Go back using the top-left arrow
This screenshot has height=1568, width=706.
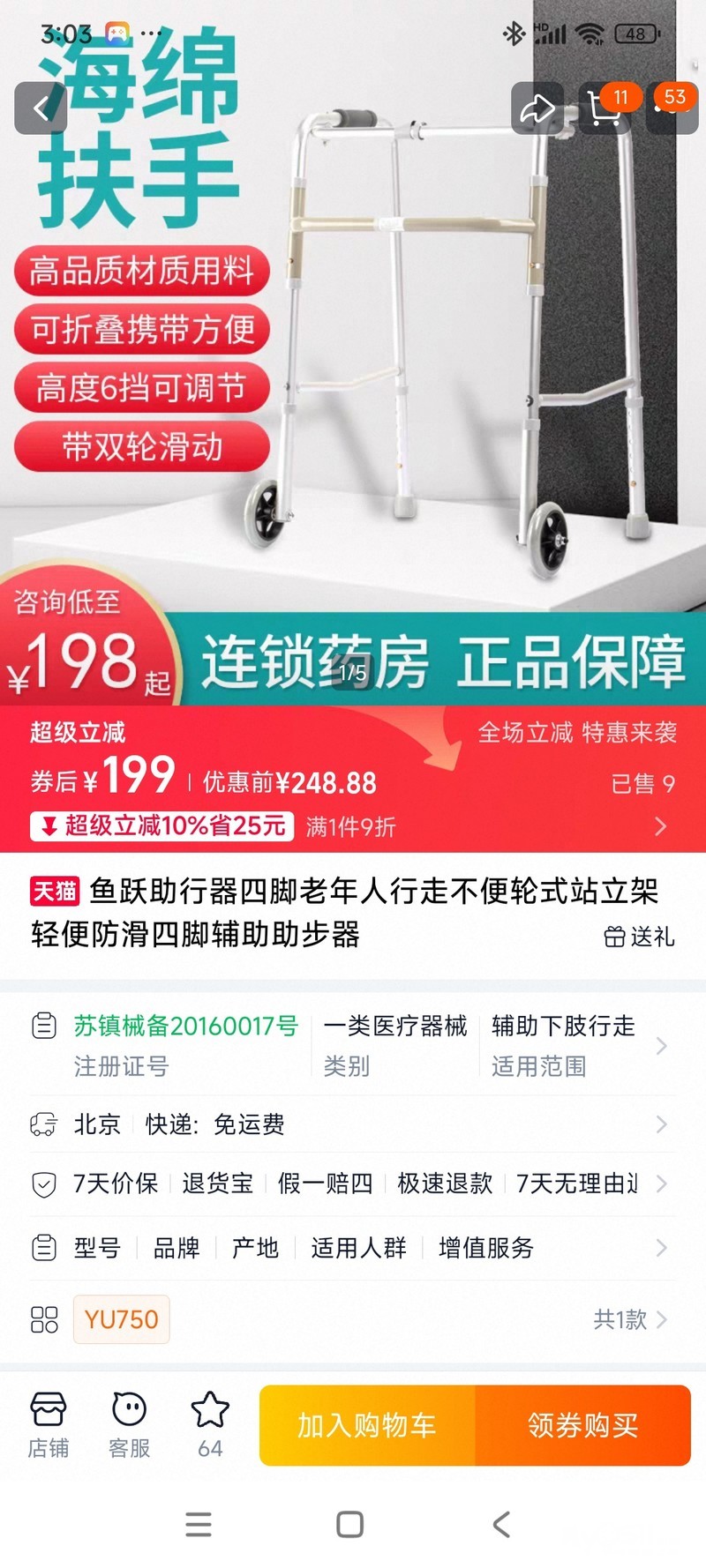pos(41,108)
